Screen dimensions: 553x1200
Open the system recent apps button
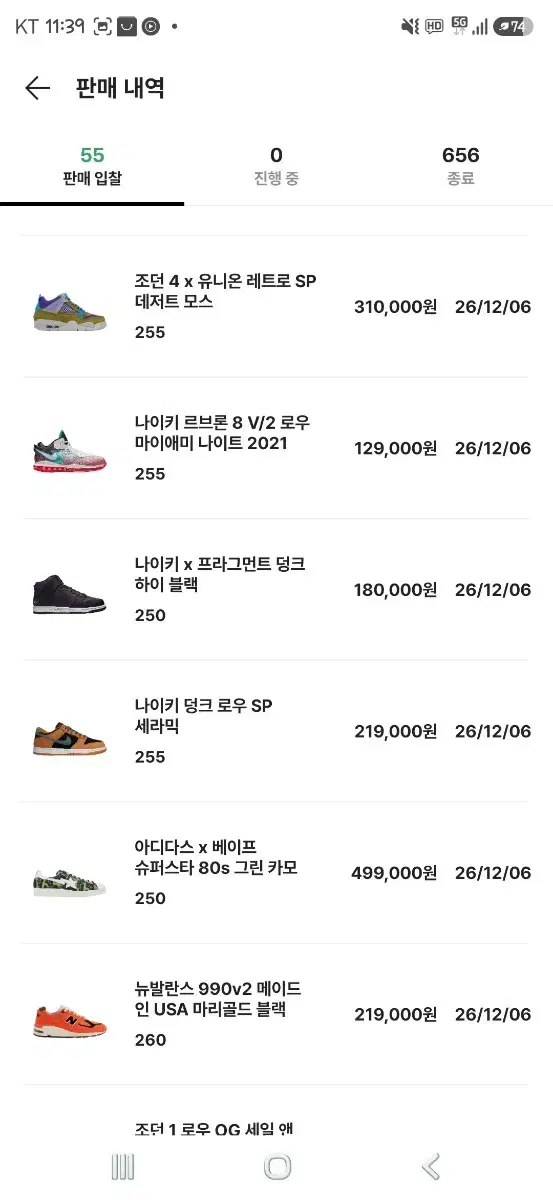123,1166
